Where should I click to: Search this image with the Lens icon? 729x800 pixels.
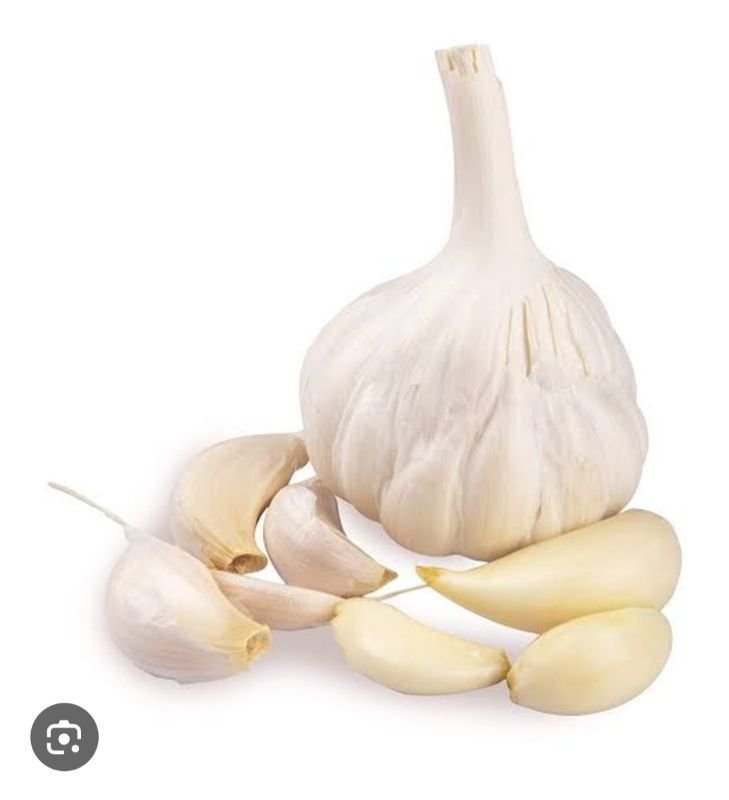point(64,737)
